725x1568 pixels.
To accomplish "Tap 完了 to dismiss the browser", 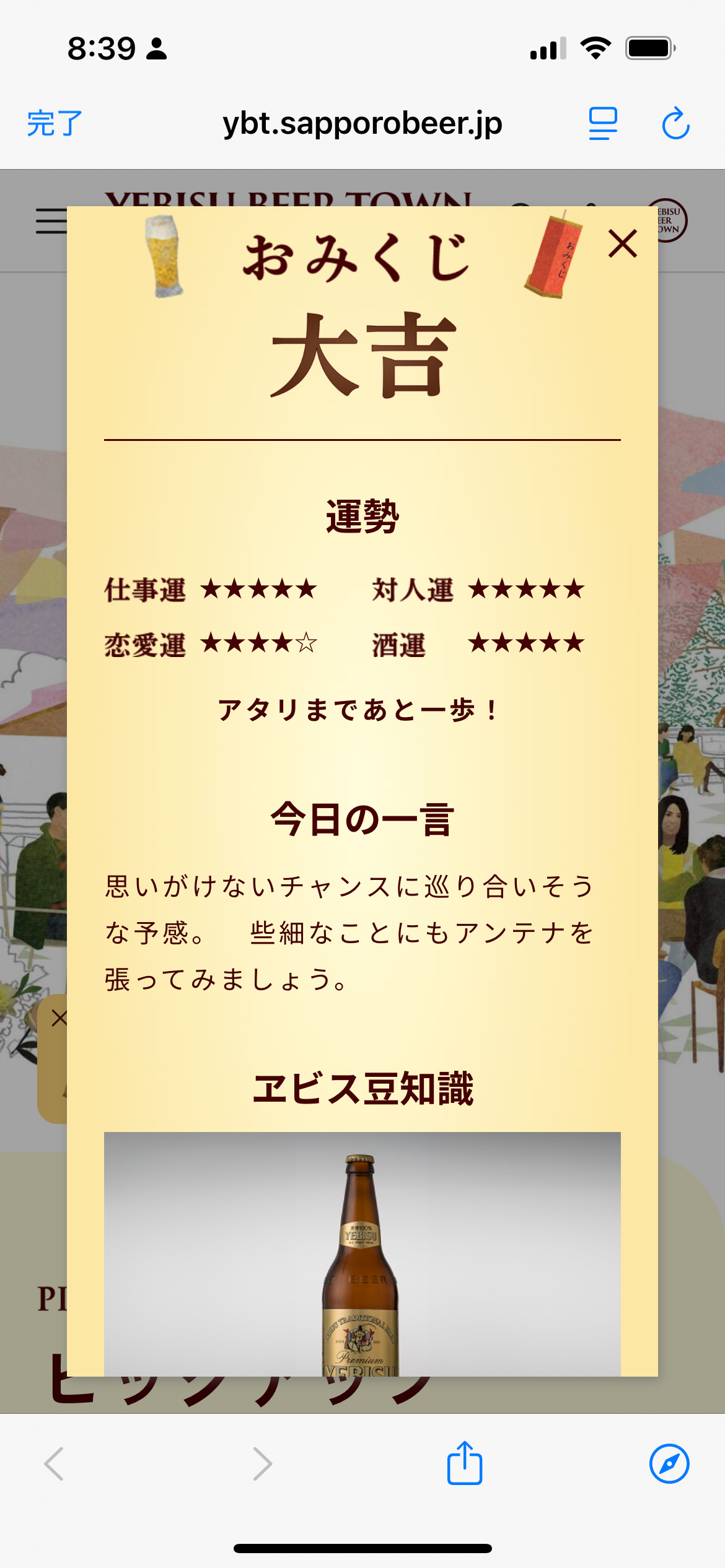I will (55, 123).
